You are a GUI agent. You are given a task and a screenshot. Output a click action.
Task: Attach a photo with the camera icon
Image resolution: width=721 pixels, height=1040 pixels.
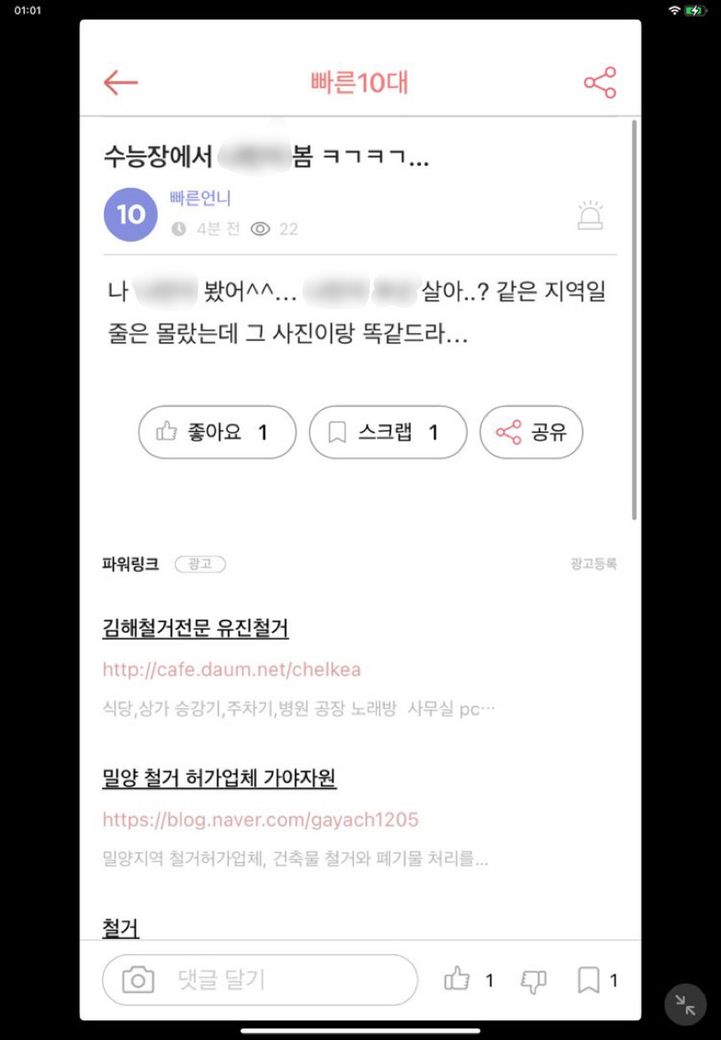(x=138, y=980)
